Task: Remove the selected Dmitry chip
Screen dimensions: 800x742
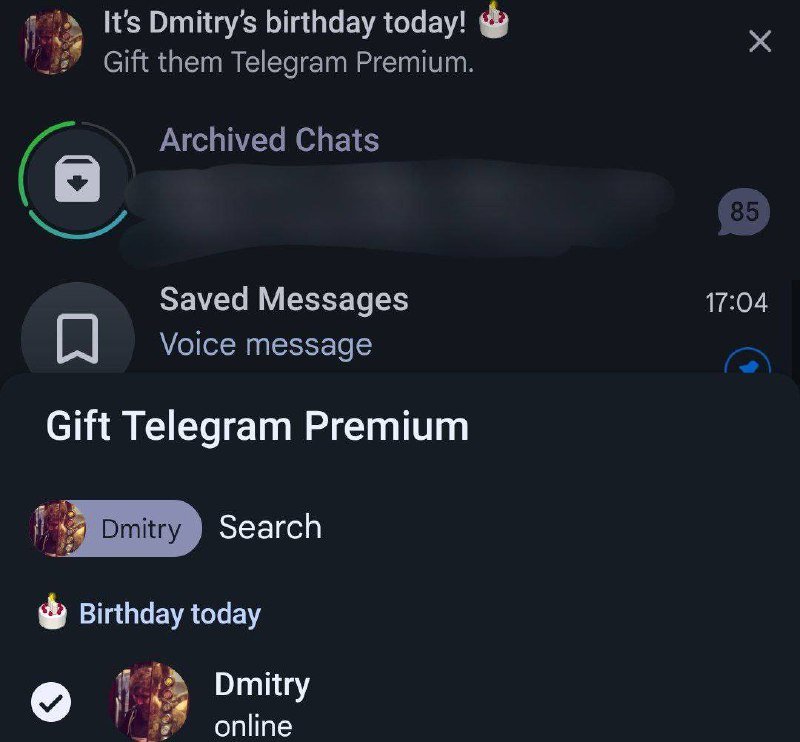Action: coord(116,528)
